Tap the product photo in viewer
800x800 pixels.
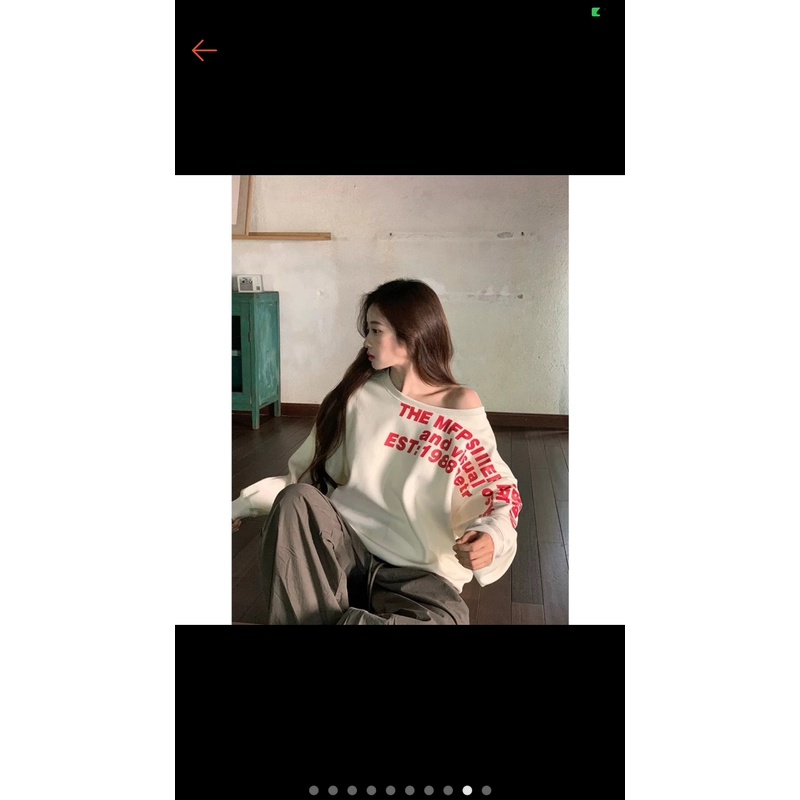400,400
